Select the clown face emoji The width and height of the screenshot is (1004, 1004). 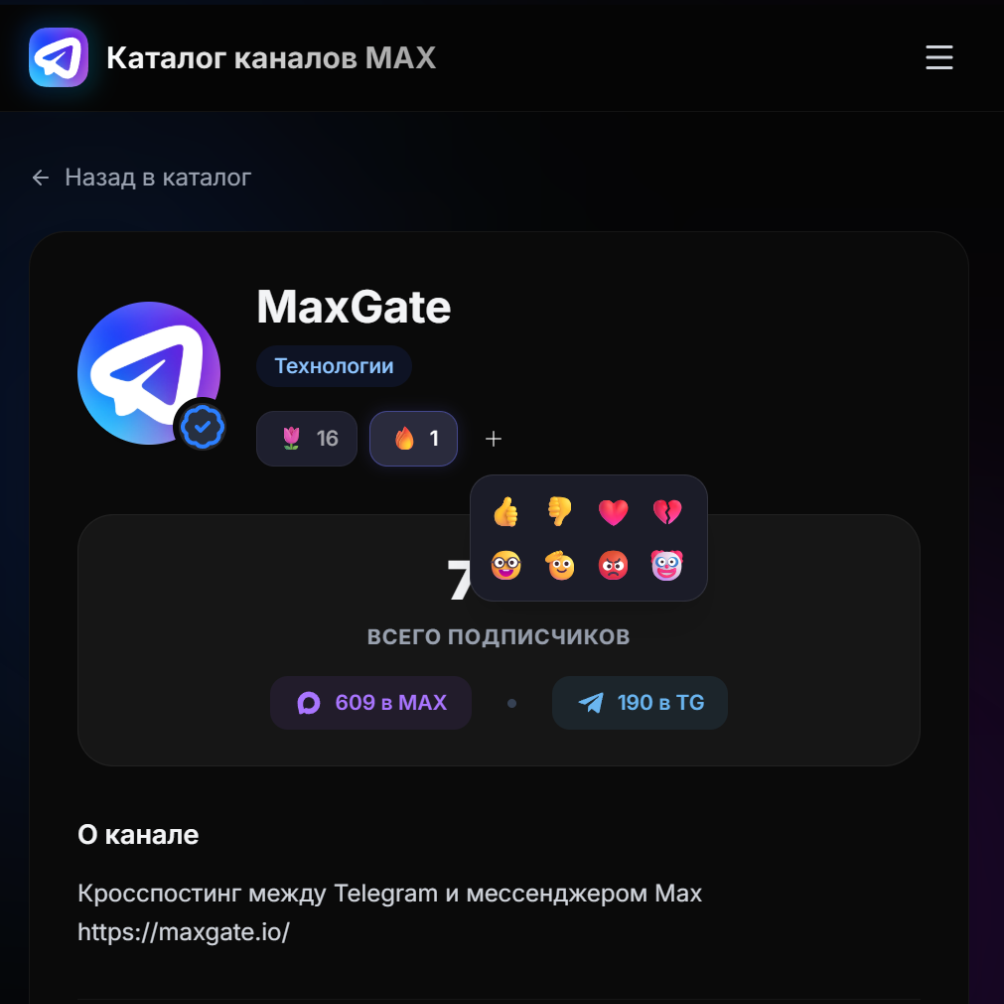pyautogui.click(x=667, y=566)
